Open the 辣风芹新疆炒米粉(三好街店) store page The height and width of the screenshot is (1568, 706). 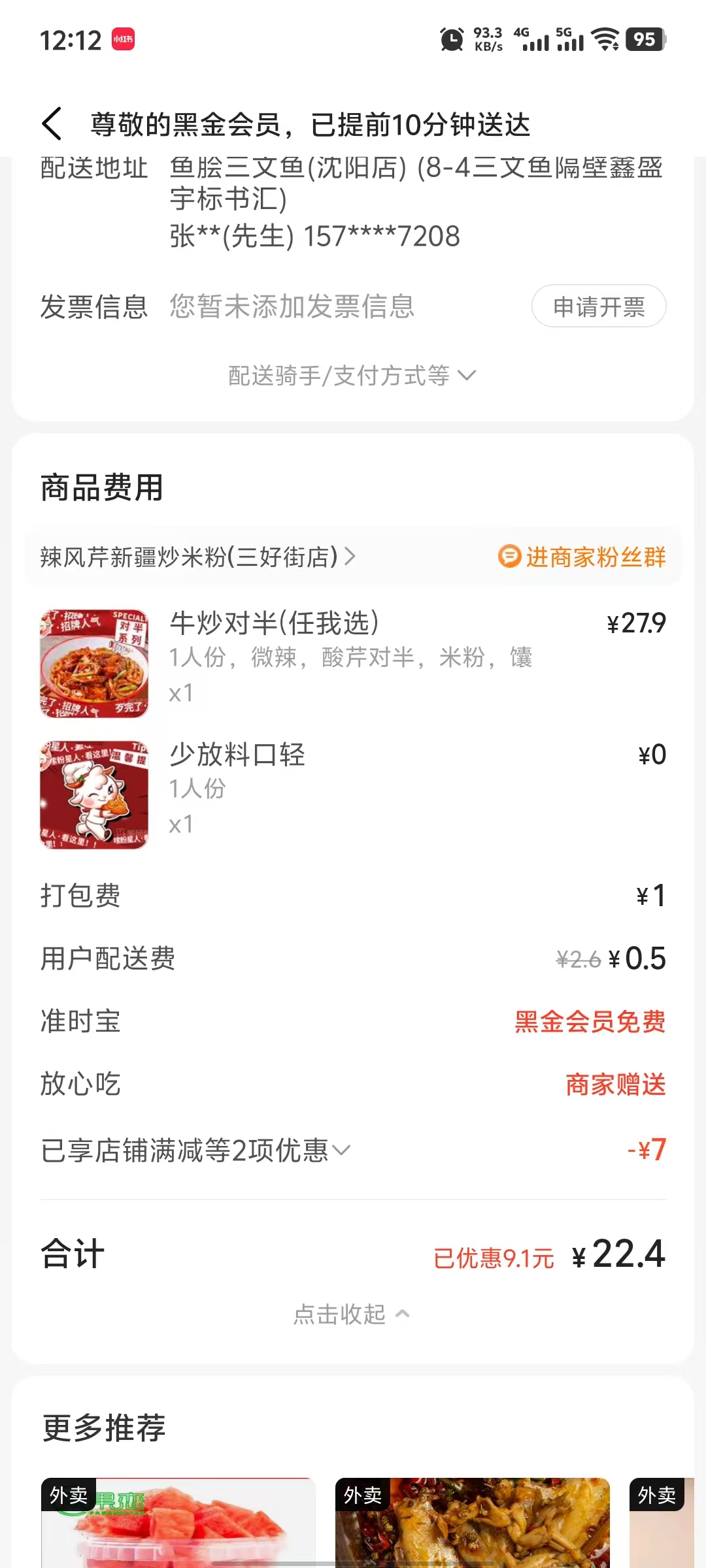[197, 557]
